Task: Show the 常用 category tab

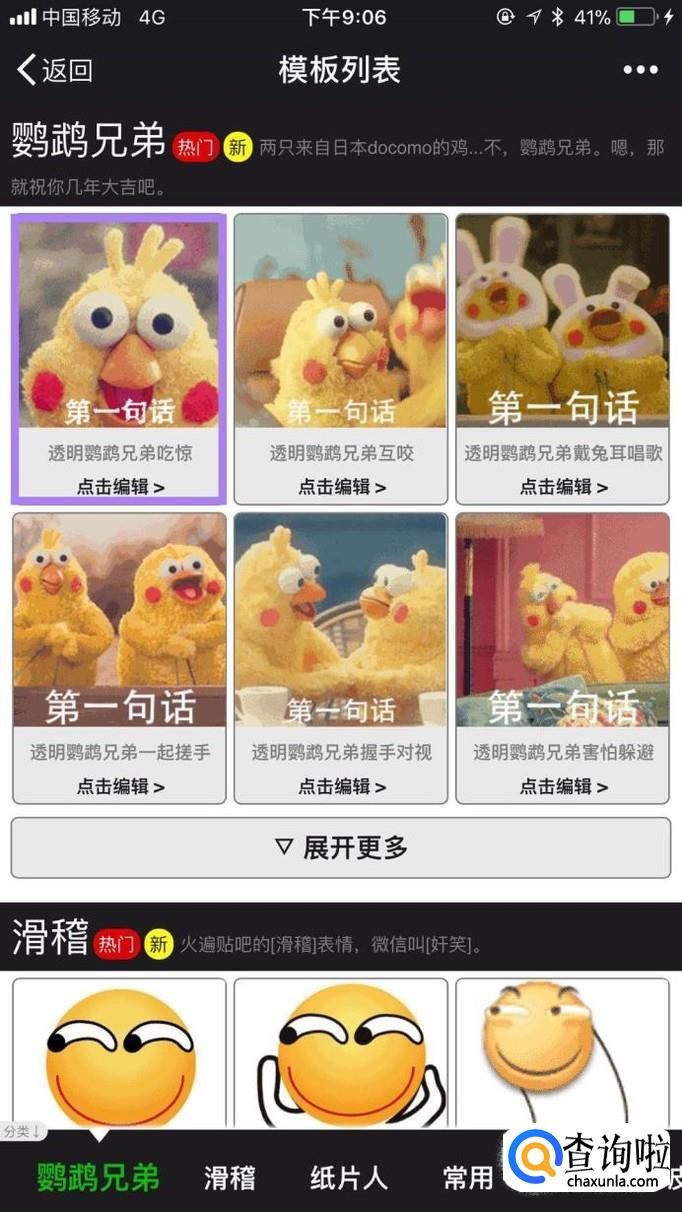Action: point(468,1177)
